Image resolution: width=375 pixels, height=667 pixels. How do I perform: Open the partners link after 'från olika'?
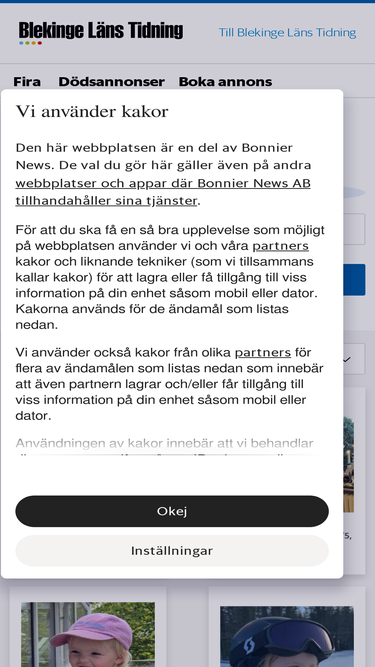pyautogui.click(x=263, y=353)
